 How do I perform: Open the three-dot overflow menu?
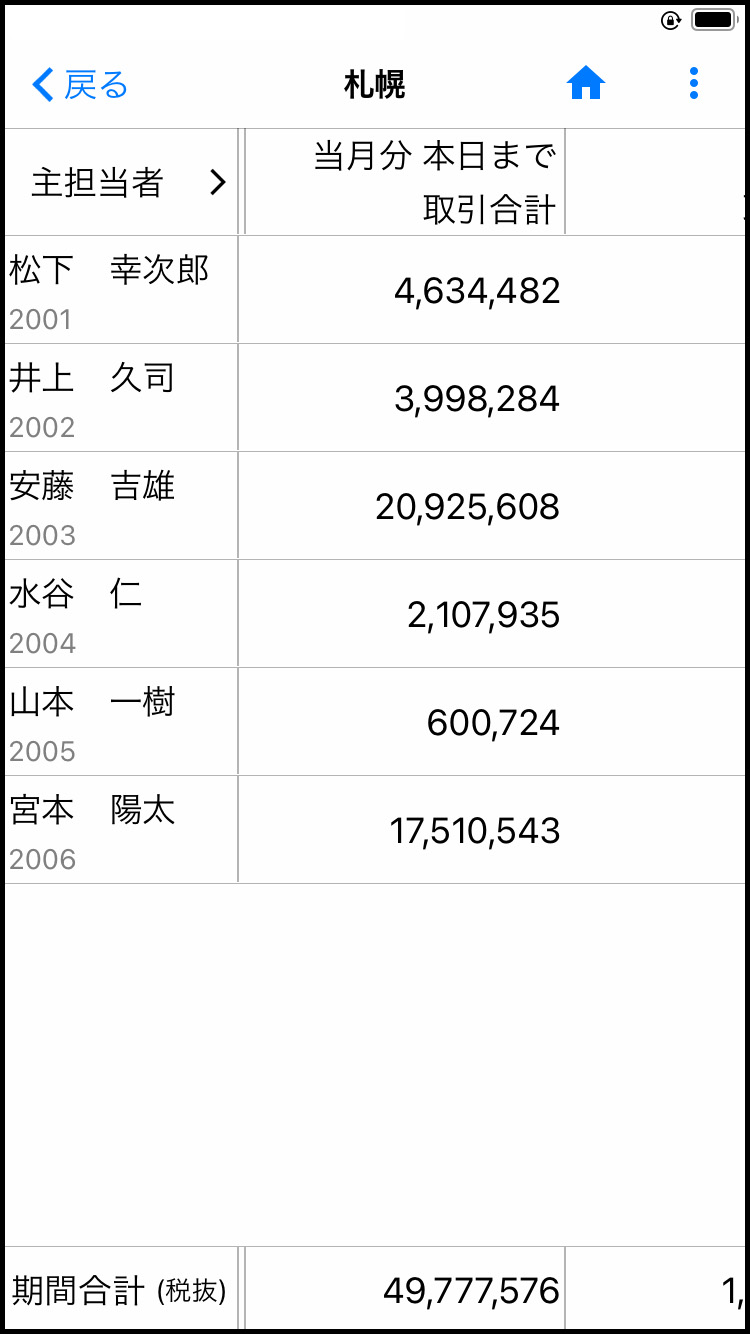tap(694, 84)
